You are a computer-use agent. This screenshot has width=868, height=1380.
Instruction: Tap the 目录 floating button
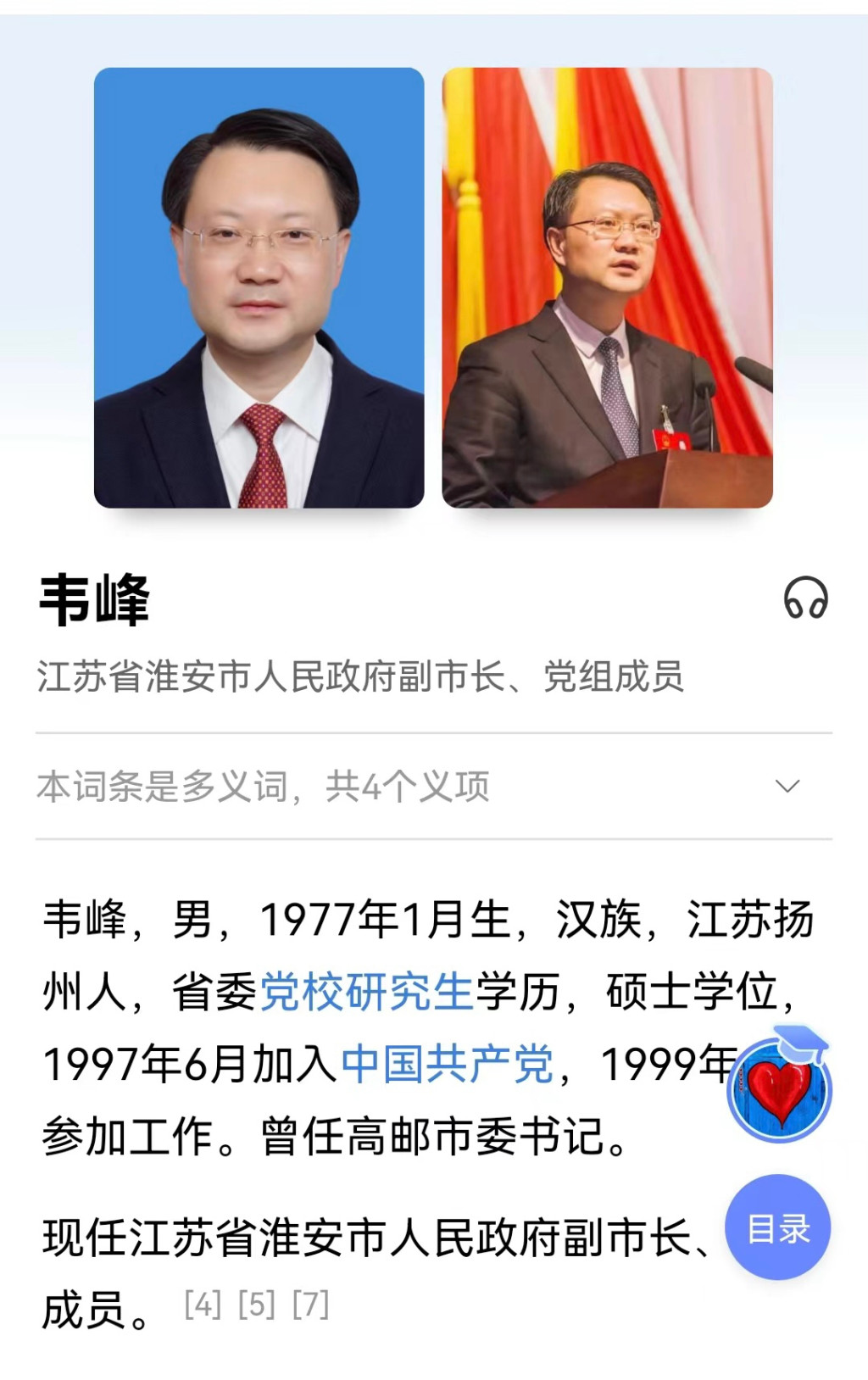tap(777, 1227)
